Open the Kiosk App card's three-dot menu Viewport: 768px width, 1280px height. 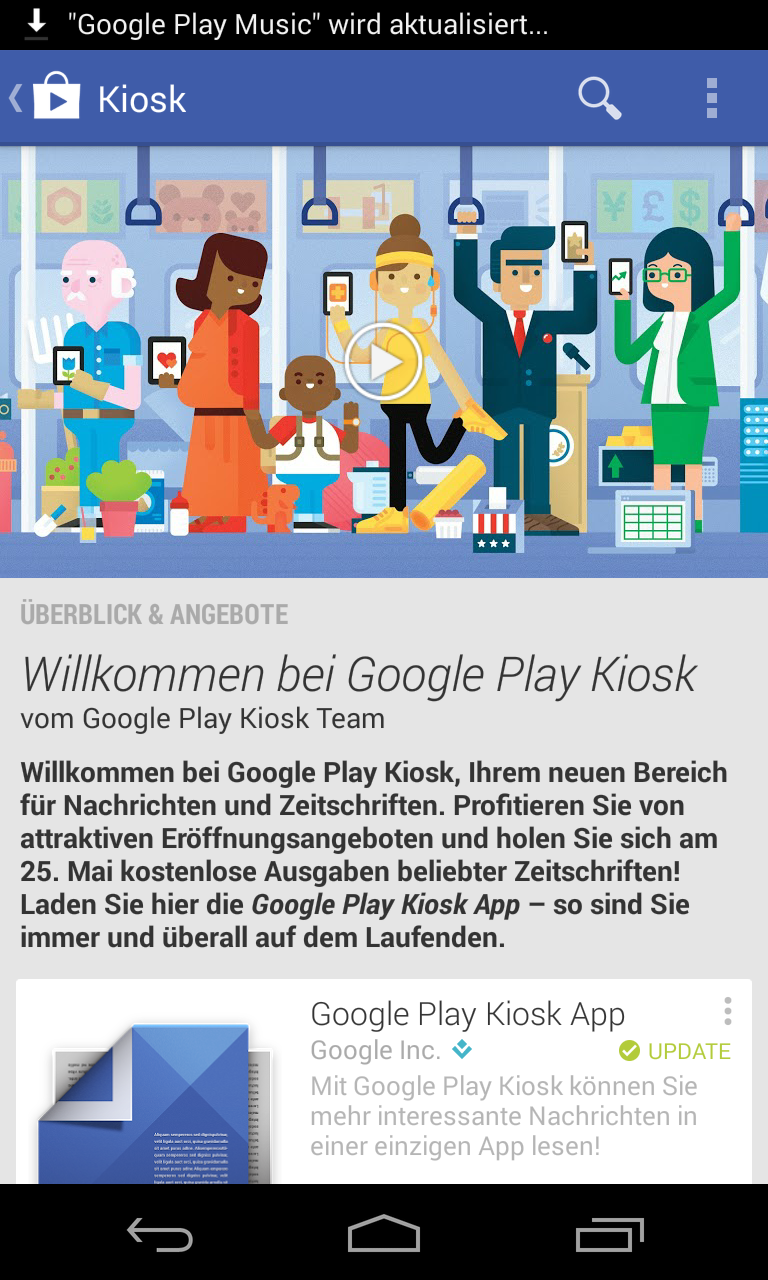click(x=727, y=1011)
